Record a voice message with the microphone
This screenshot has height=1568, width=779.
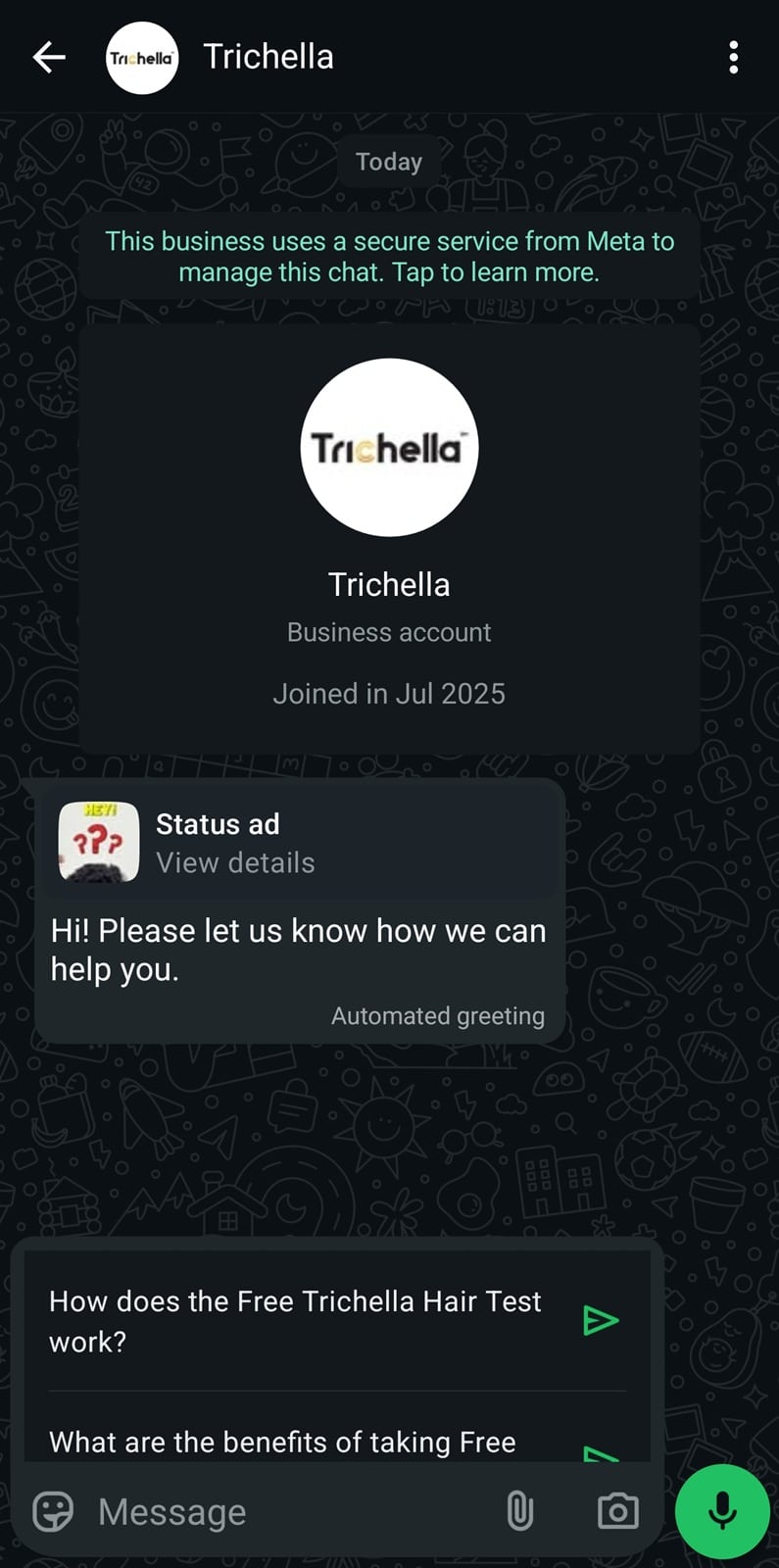(722, 1511)
